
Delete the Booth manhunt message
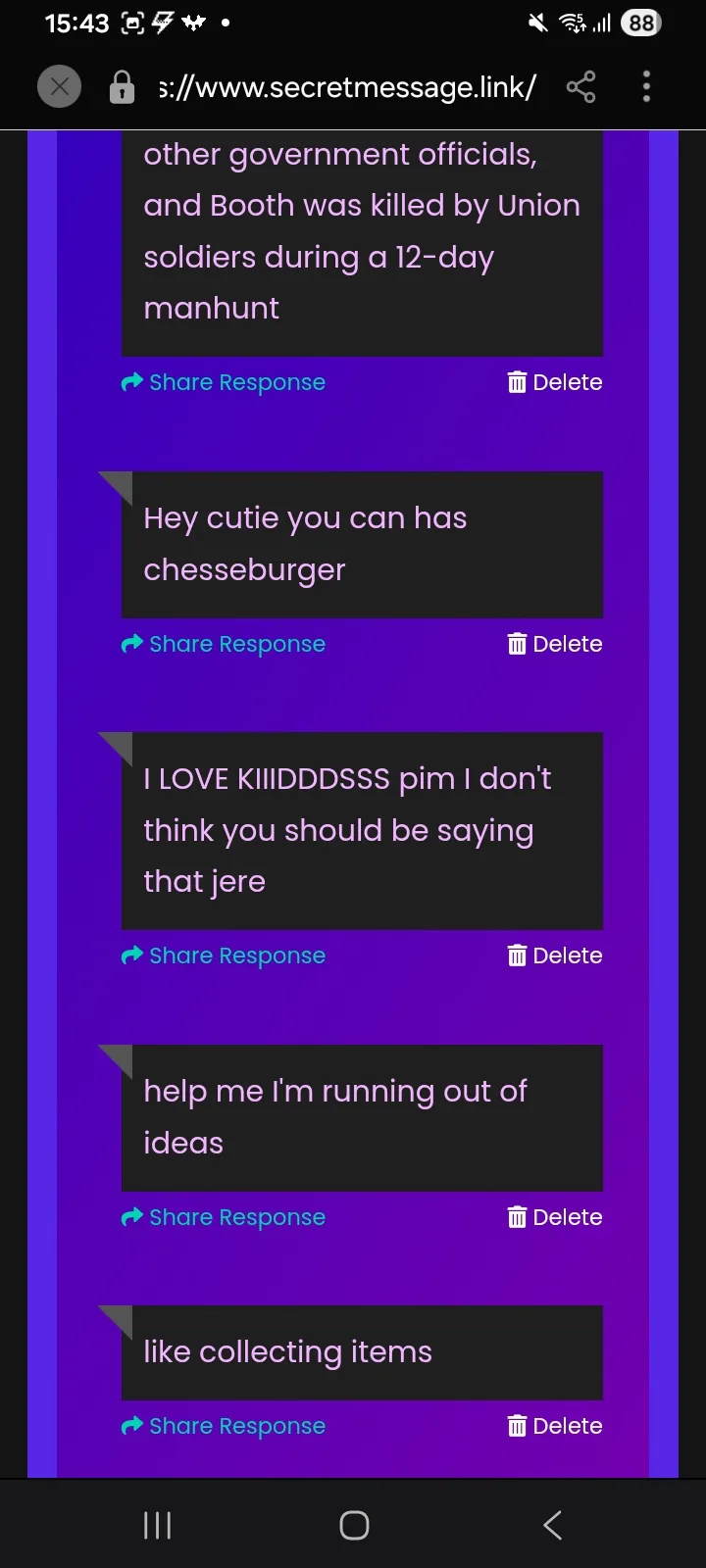click(555, 382)
